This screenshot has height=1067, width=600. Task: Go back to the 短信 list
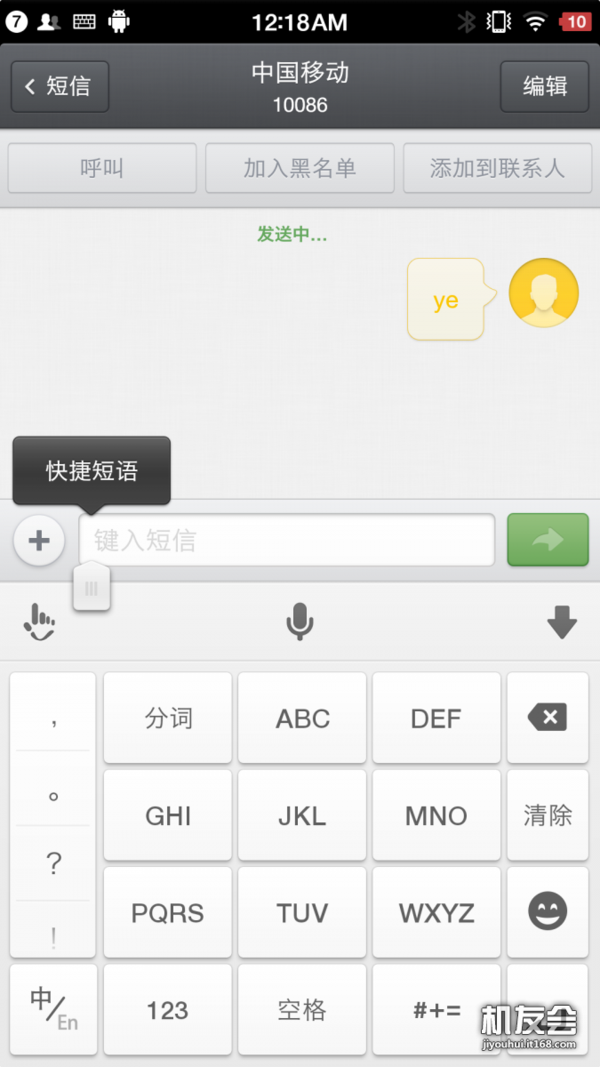60,86
